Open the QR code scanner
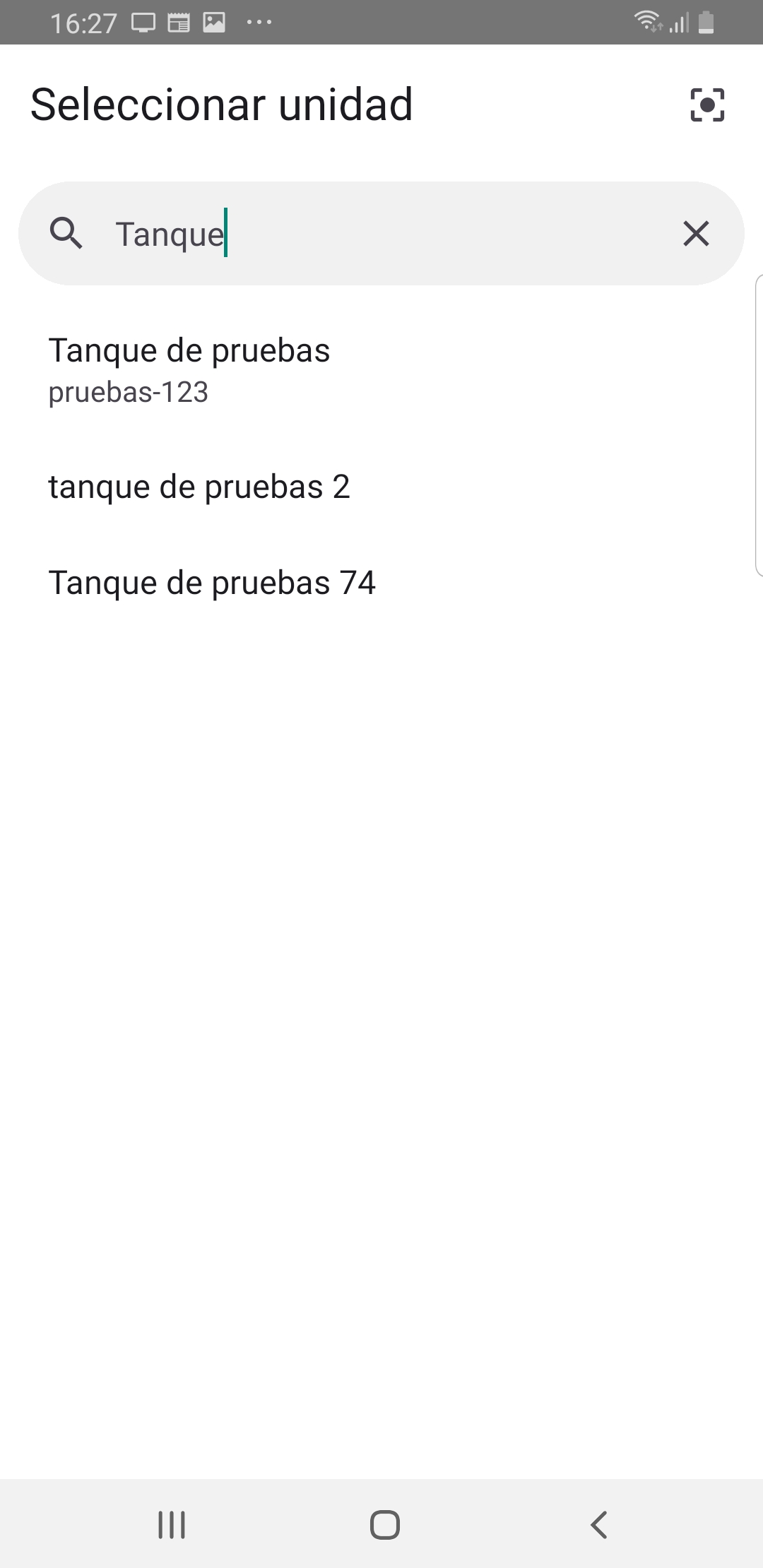 click(707, 106)
